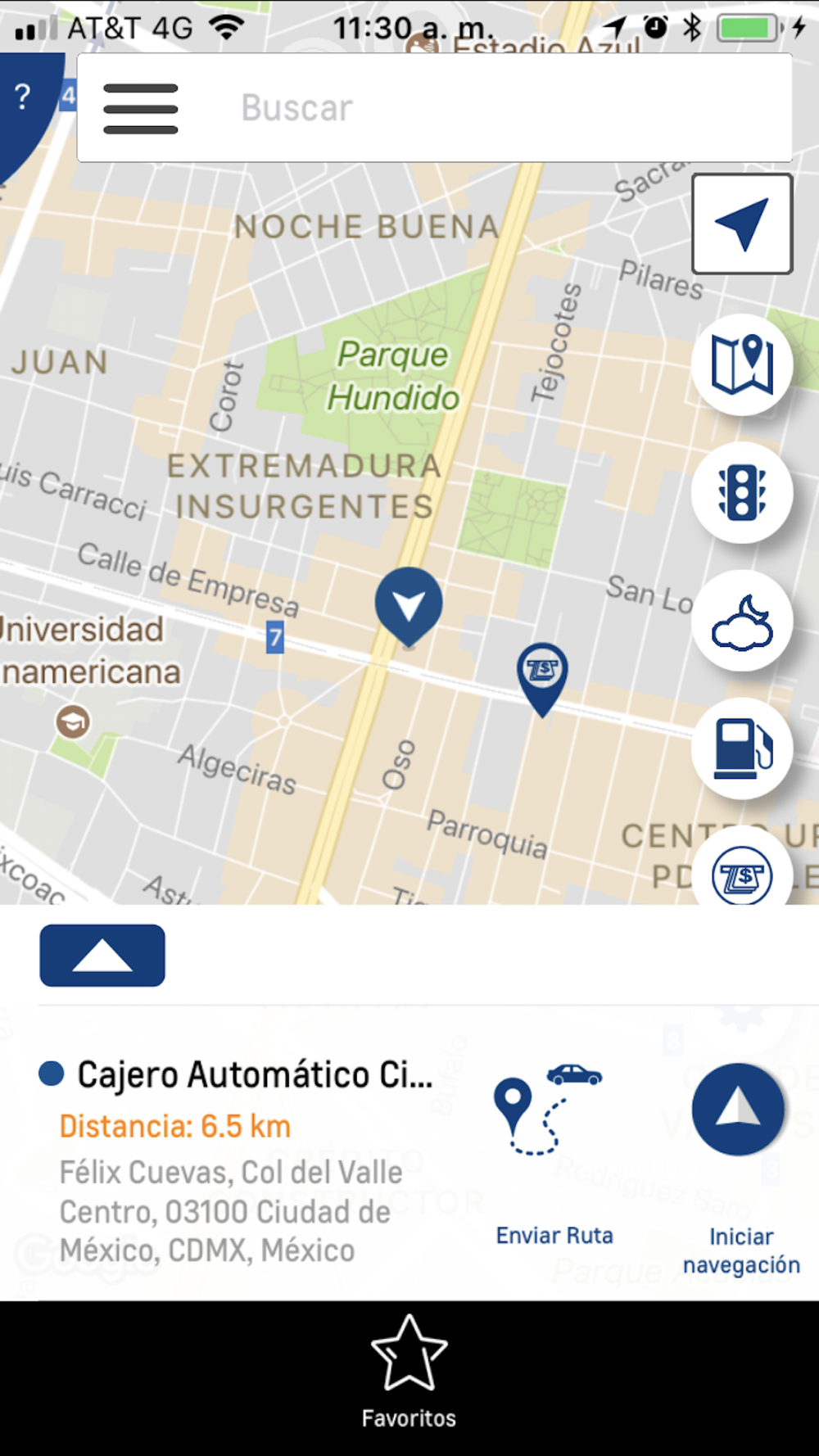This screenshot has height=1456, width=819.
Task: Expand the results panel arrow
Action: point(102,955)
